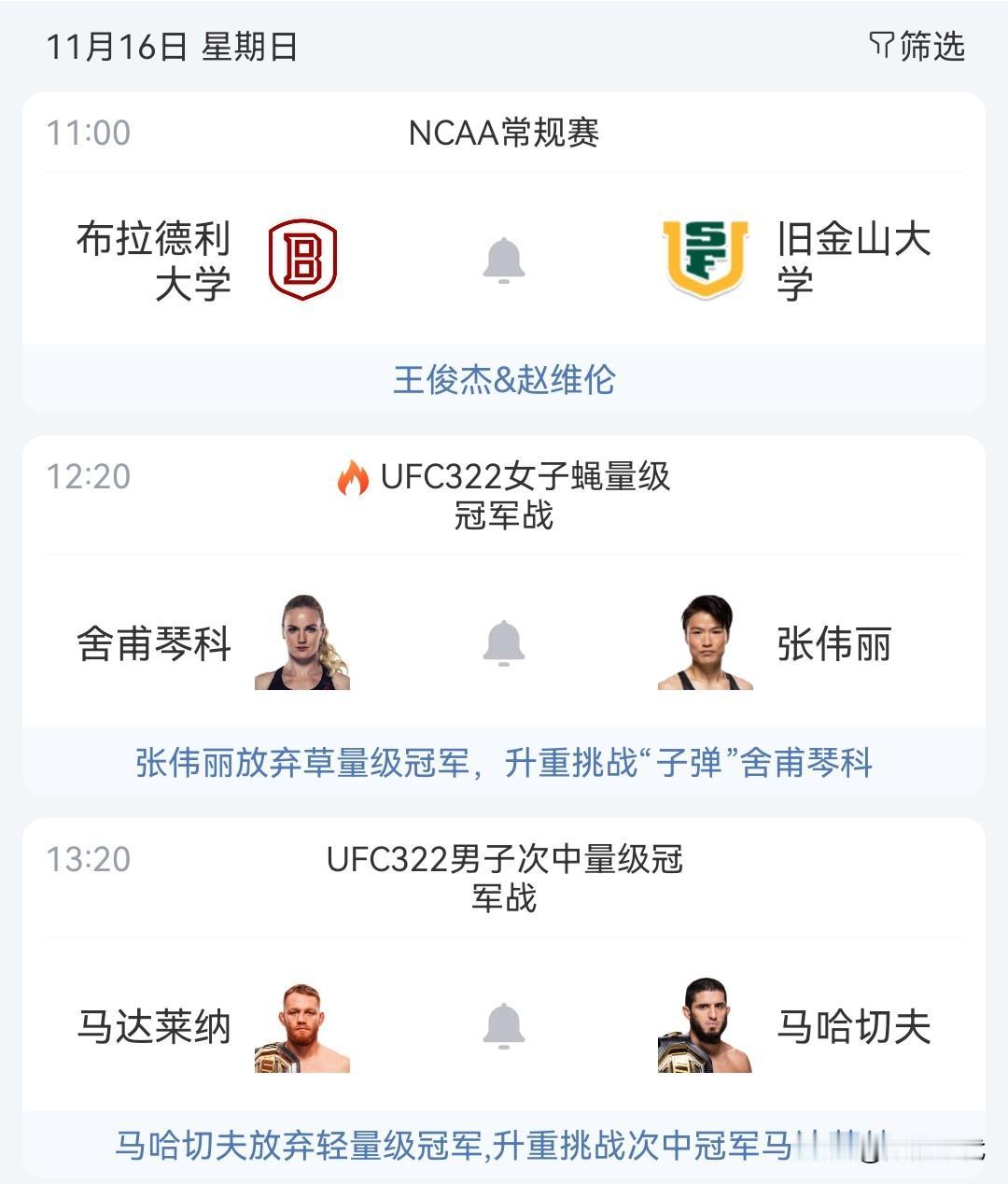Screen dimensions: 1008x1184
Task: Toggle reminder bell for welterweight title fight
Action: [x=504, y=1022]
